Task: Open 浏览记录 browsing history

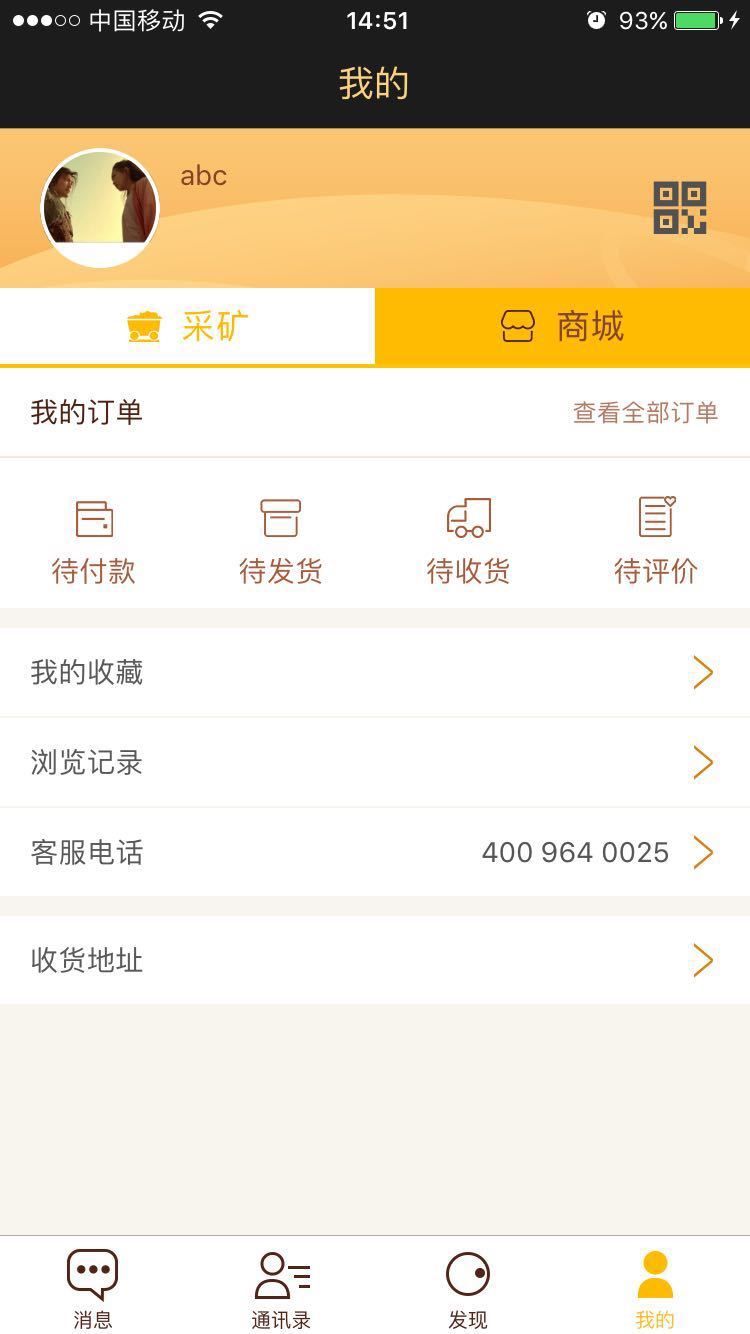Action: pyautogui.click(x=375, y=763)
